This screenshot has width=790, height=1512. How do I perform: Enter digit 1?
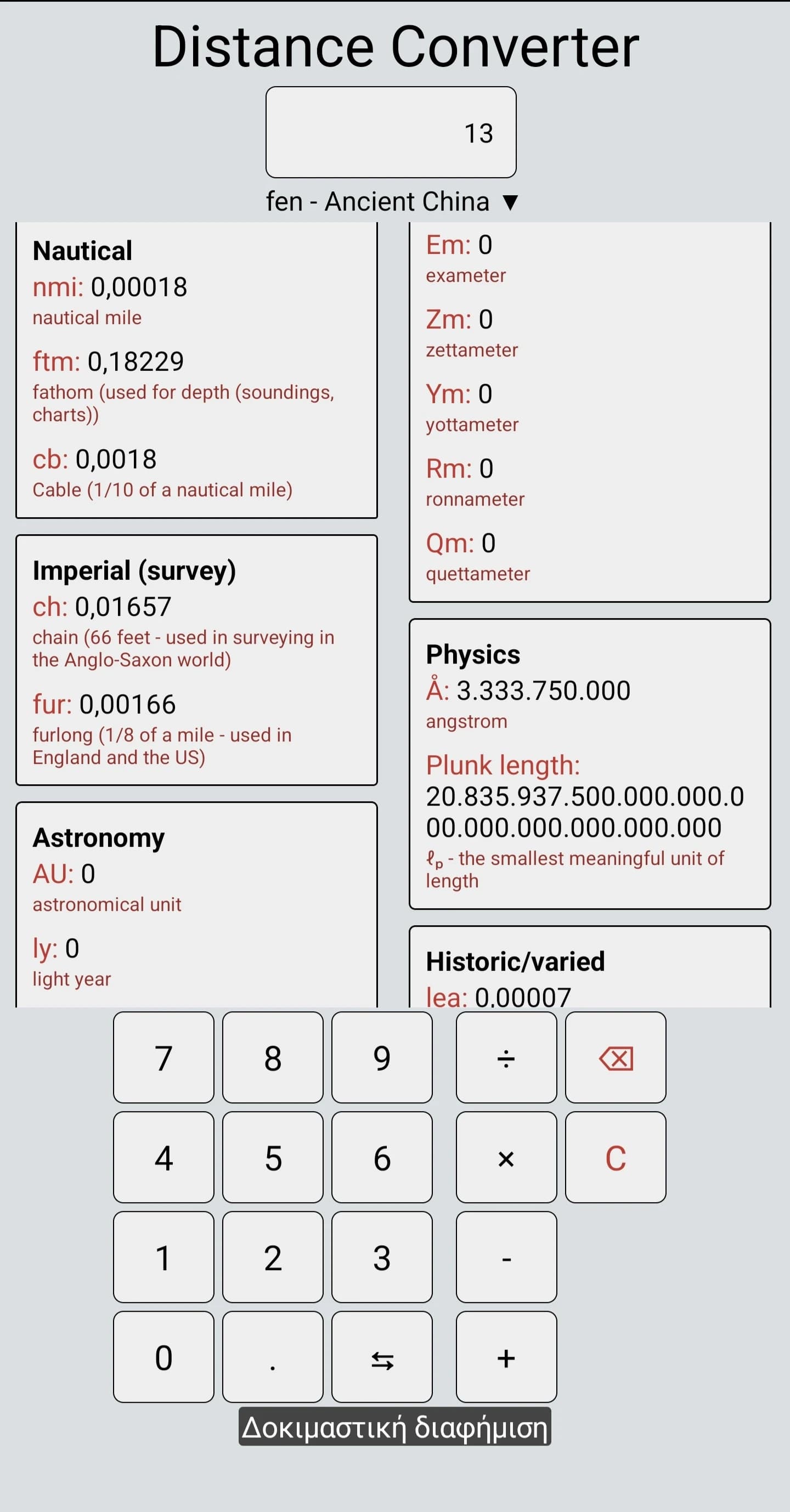(163, 1258)
